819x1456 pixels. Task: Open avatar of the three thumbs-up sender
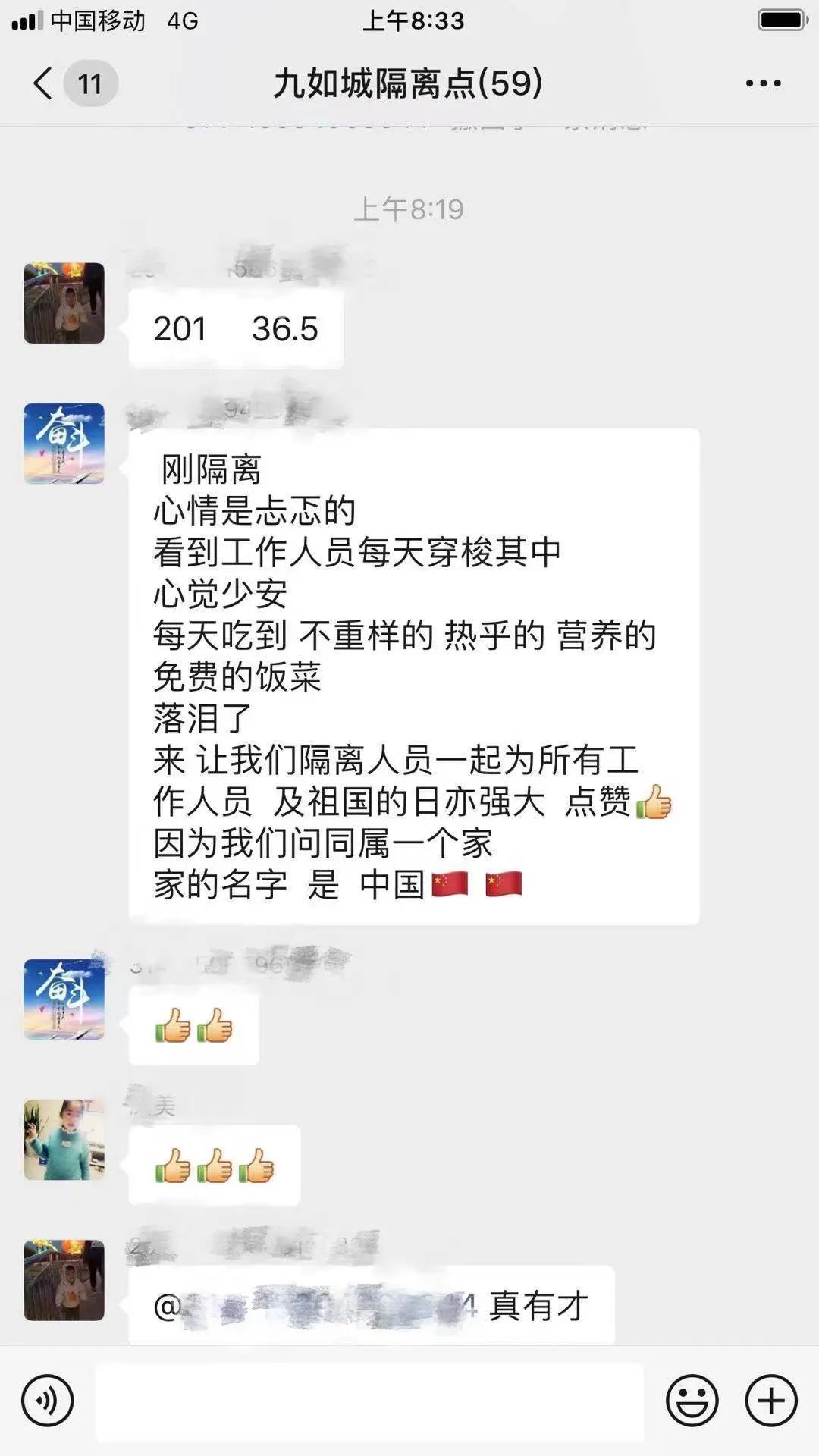[x=64, y=1140]
